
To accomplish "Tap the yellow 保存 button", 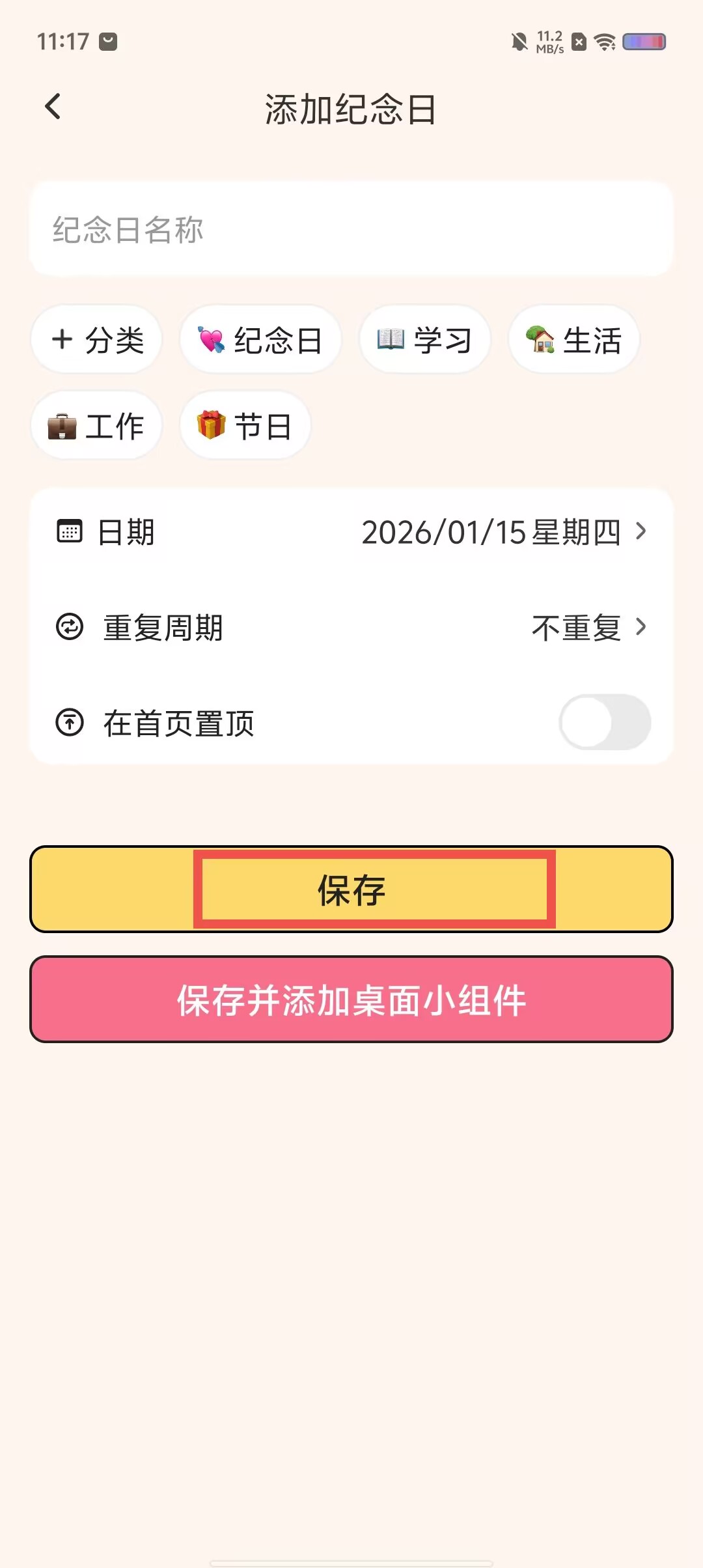I will point(351,889).
